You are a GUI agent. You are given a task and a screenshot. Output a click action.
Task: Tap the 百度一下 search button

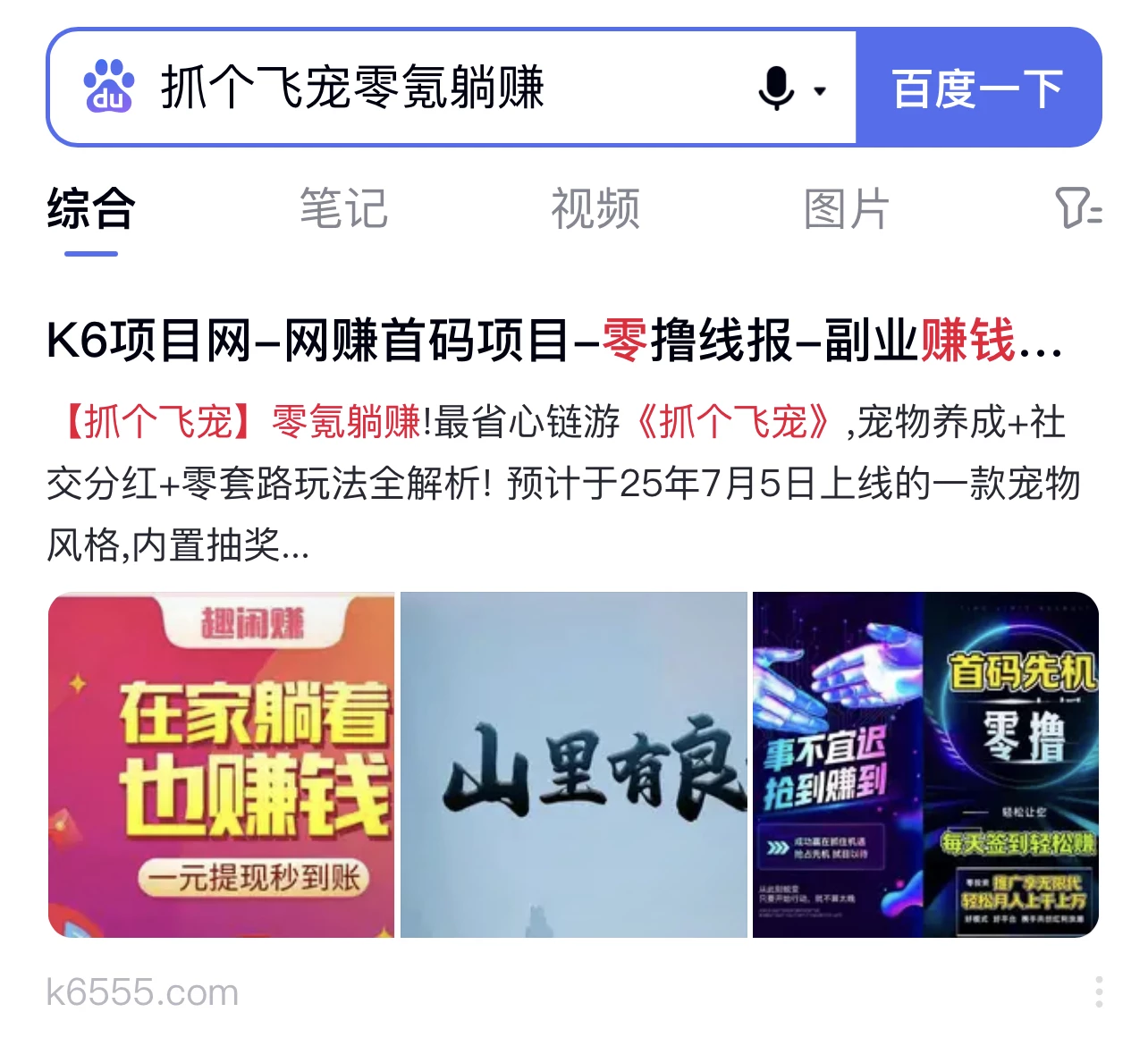pyautogui.click(x=977, y=88)
